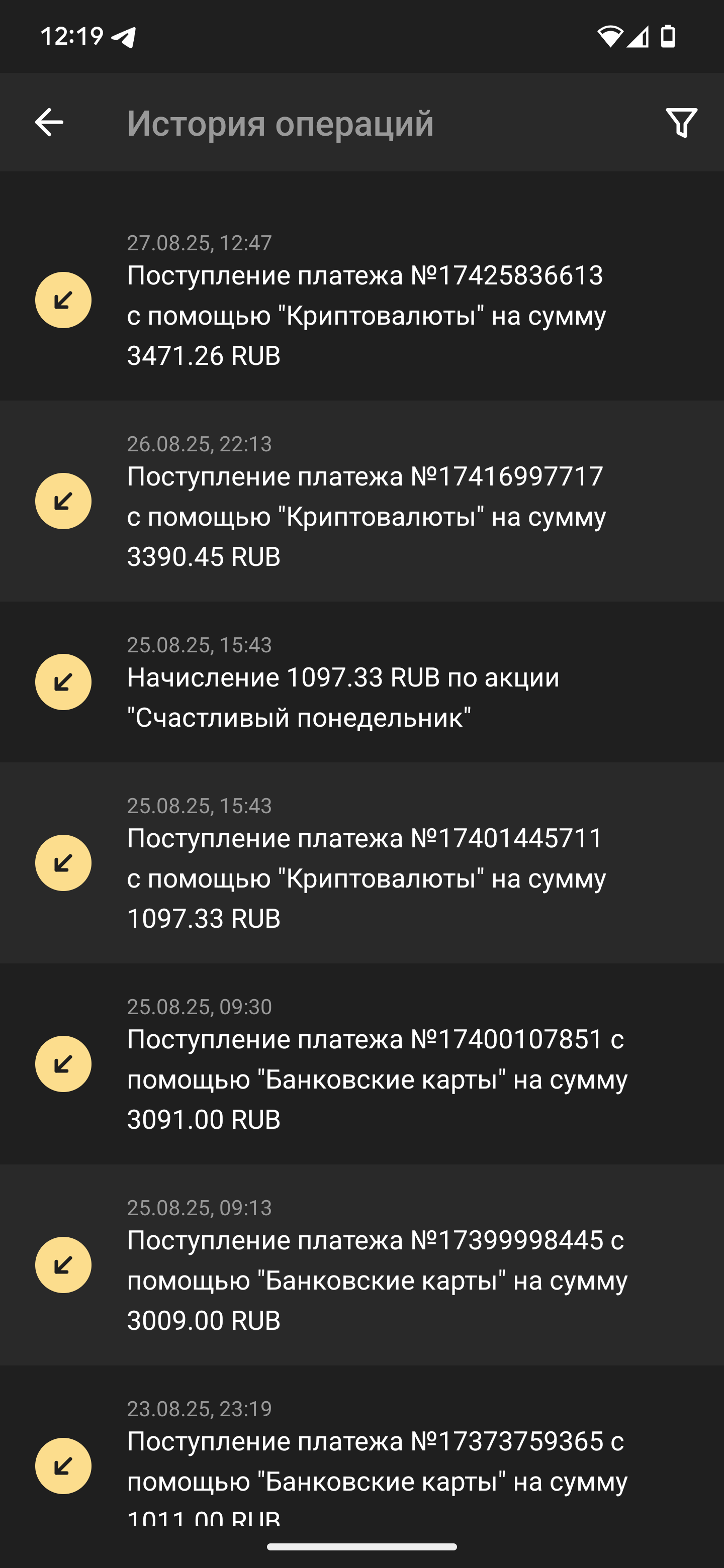The image size is (724, 1568).
Task: Go back from the operations history
Action: click(x=49, y=122)
